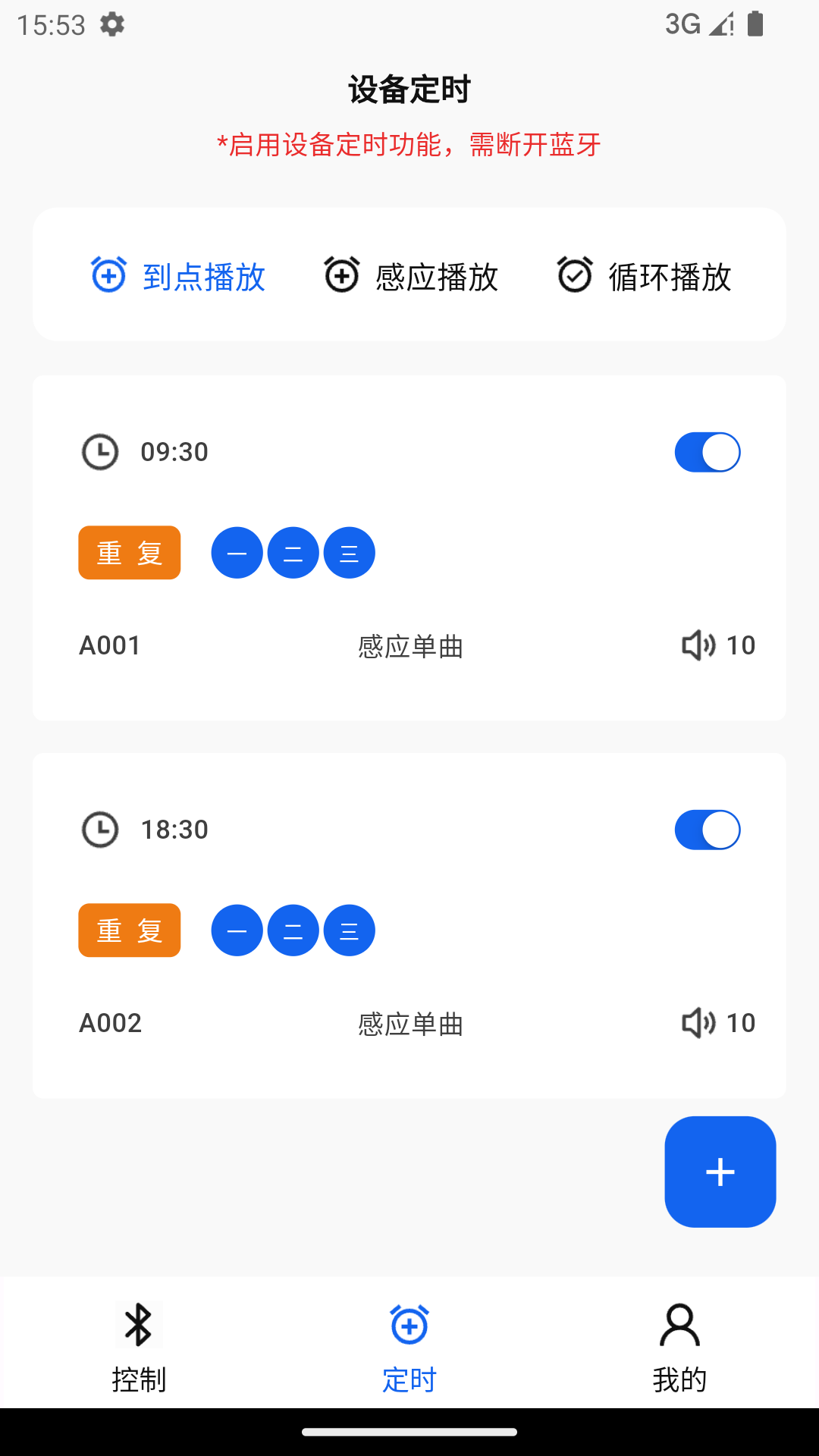Toggle day 一 on the 09:30 timer
The width and height of the screenshot is (819, 1456).
tap(236, 553)
